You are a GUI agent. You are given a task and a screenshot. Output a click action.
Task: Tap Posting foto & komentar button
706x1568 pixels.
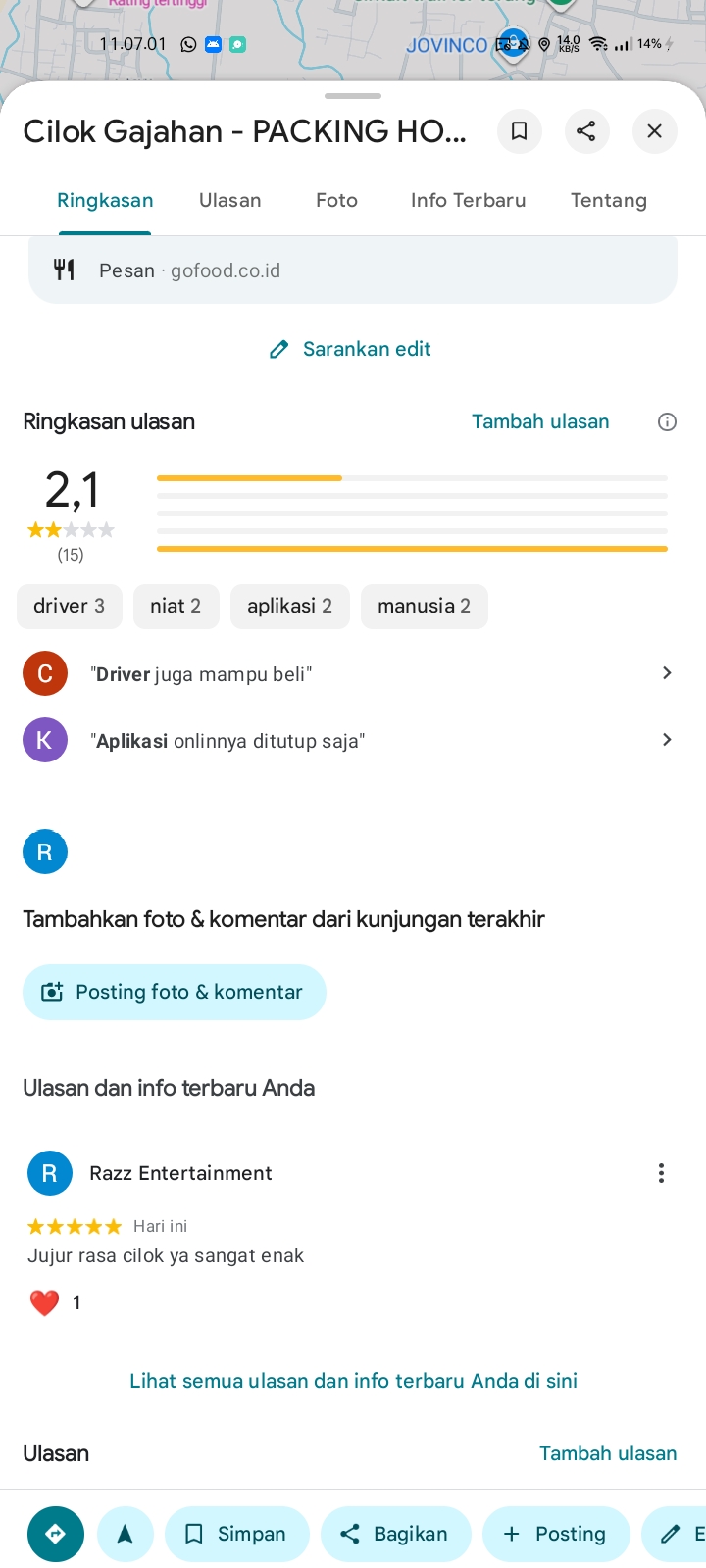(x=174, y=992)
